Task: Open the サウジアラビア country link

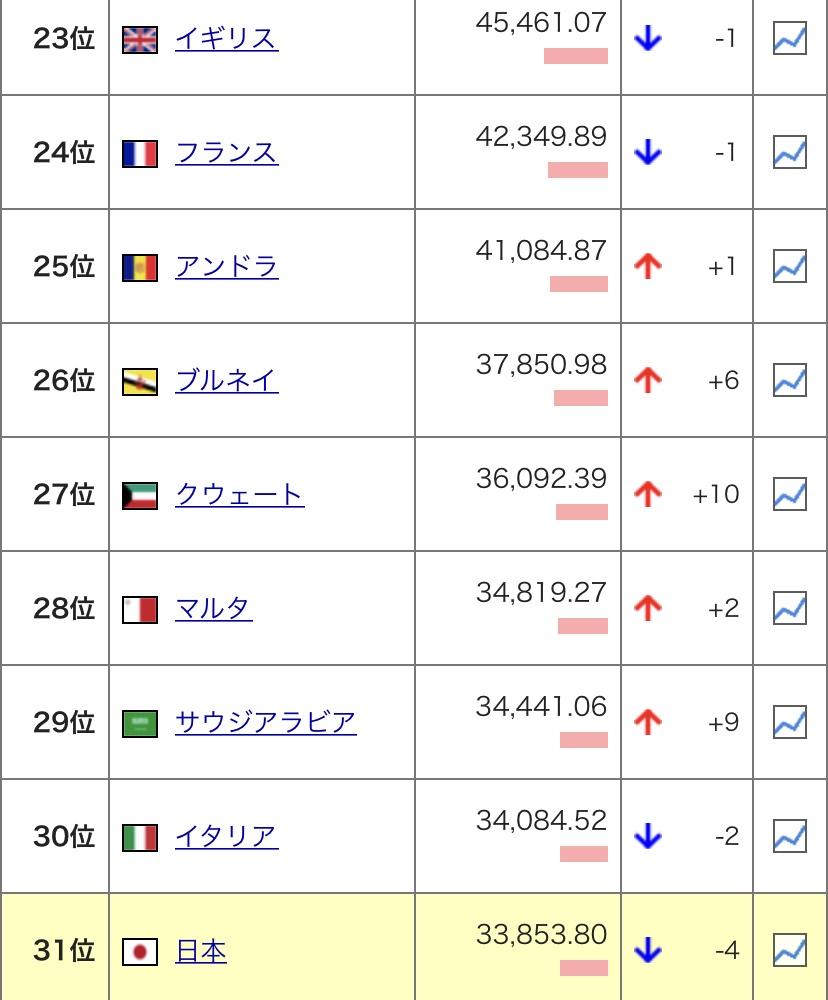Action: coord(265,722)
